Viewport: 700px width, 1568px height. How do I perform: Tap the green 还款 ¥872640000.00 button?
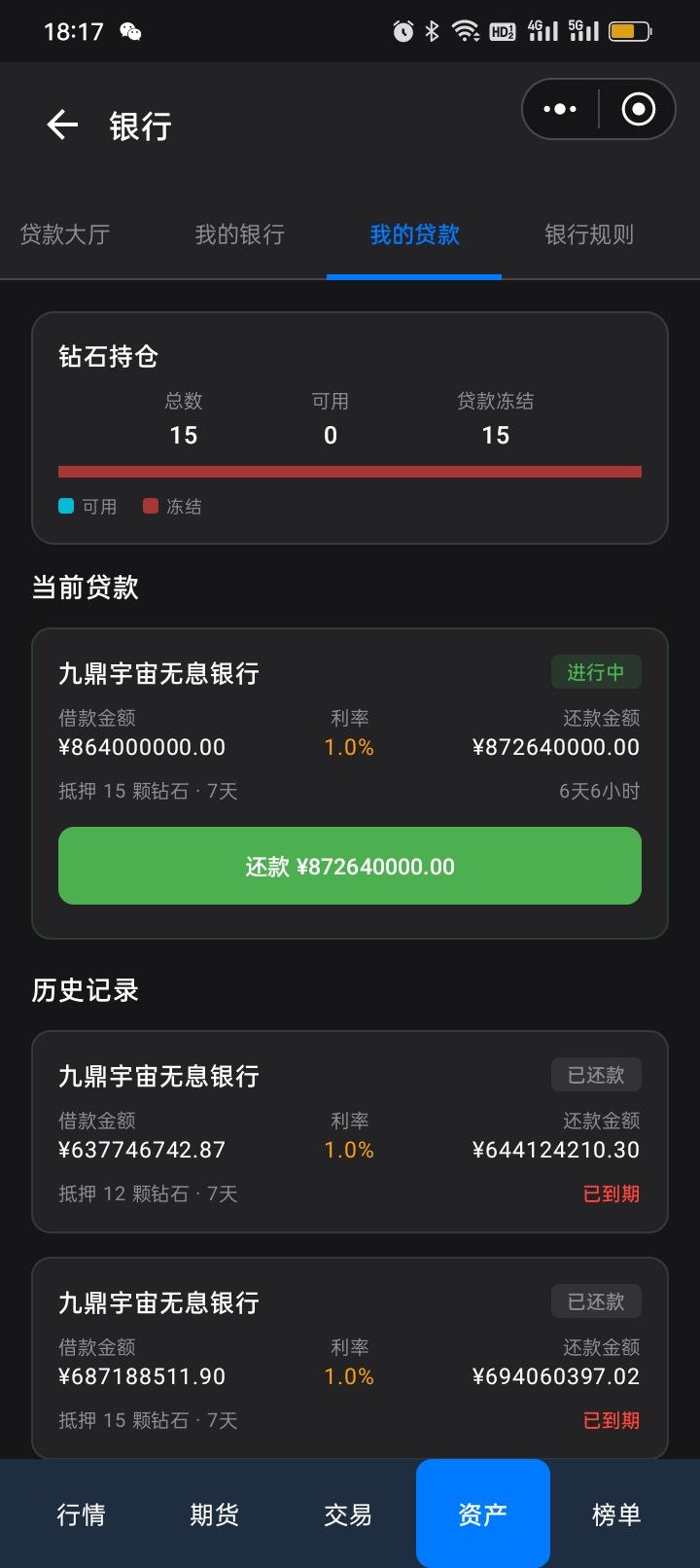tap(350, 865)
